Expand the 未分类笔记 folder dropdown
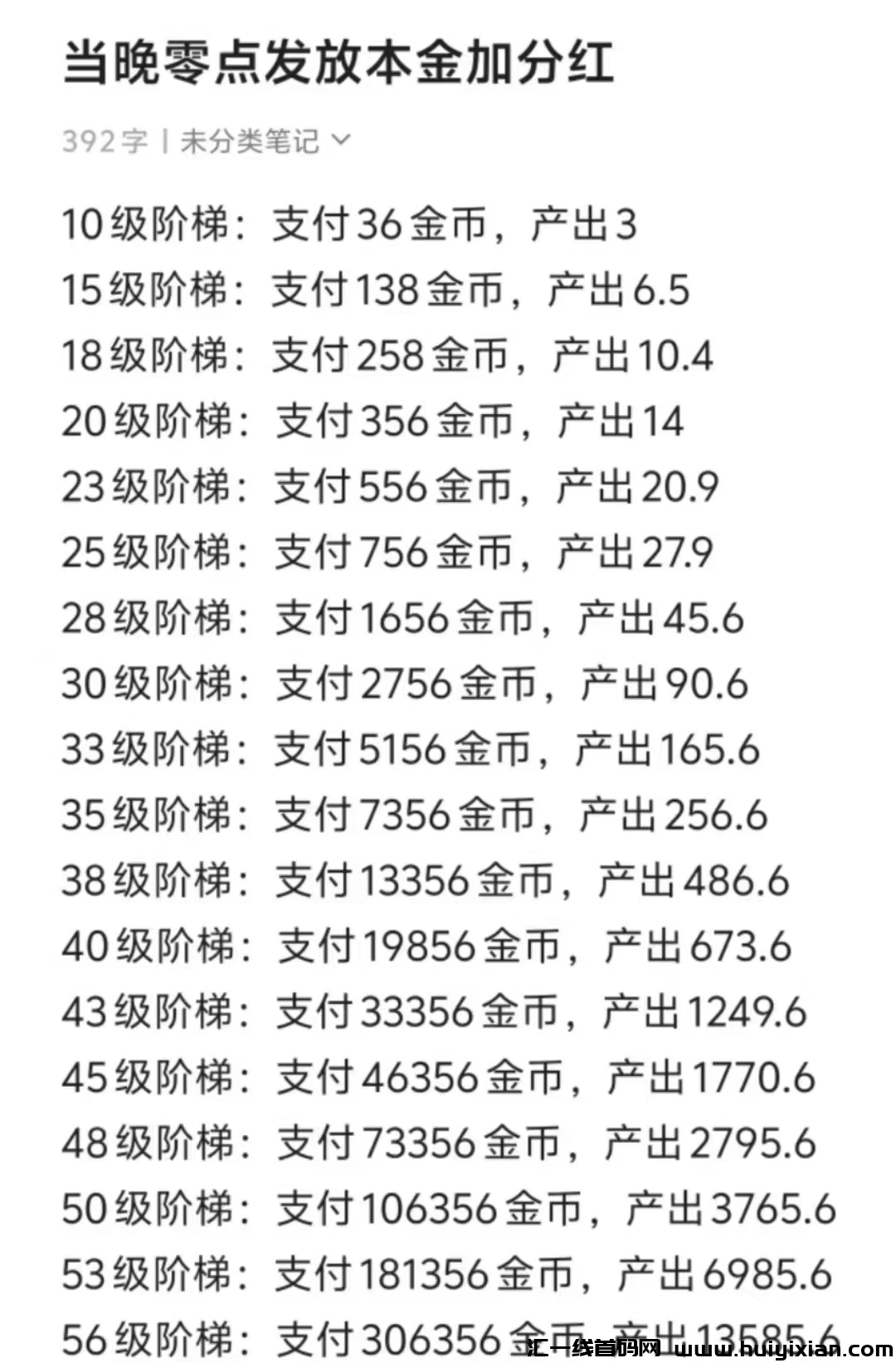Image resolution: width=896 pixels, height=1363 pixels. (265, 141)
